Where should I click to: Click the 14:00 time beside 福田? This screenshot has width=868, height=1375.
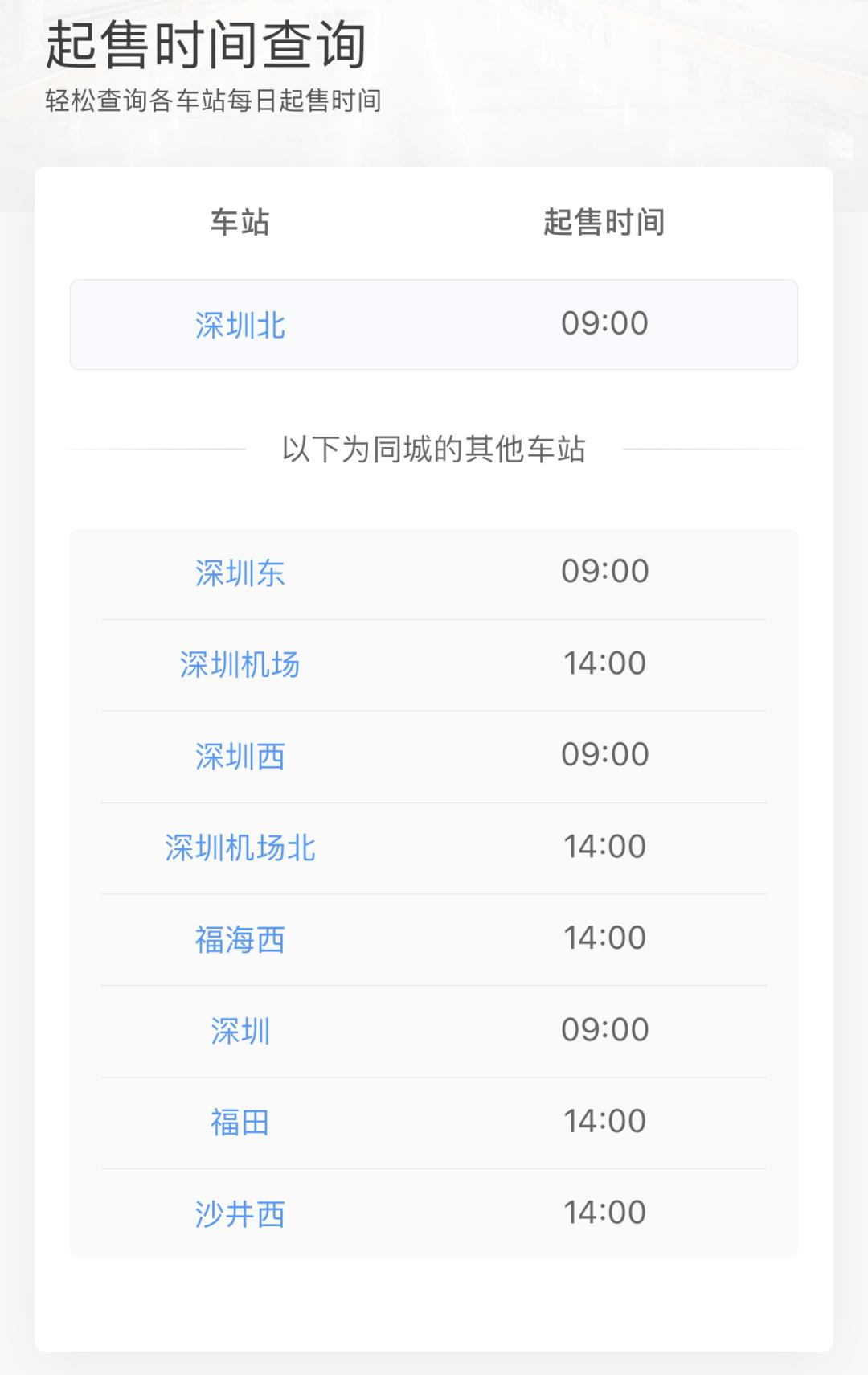604,1121
